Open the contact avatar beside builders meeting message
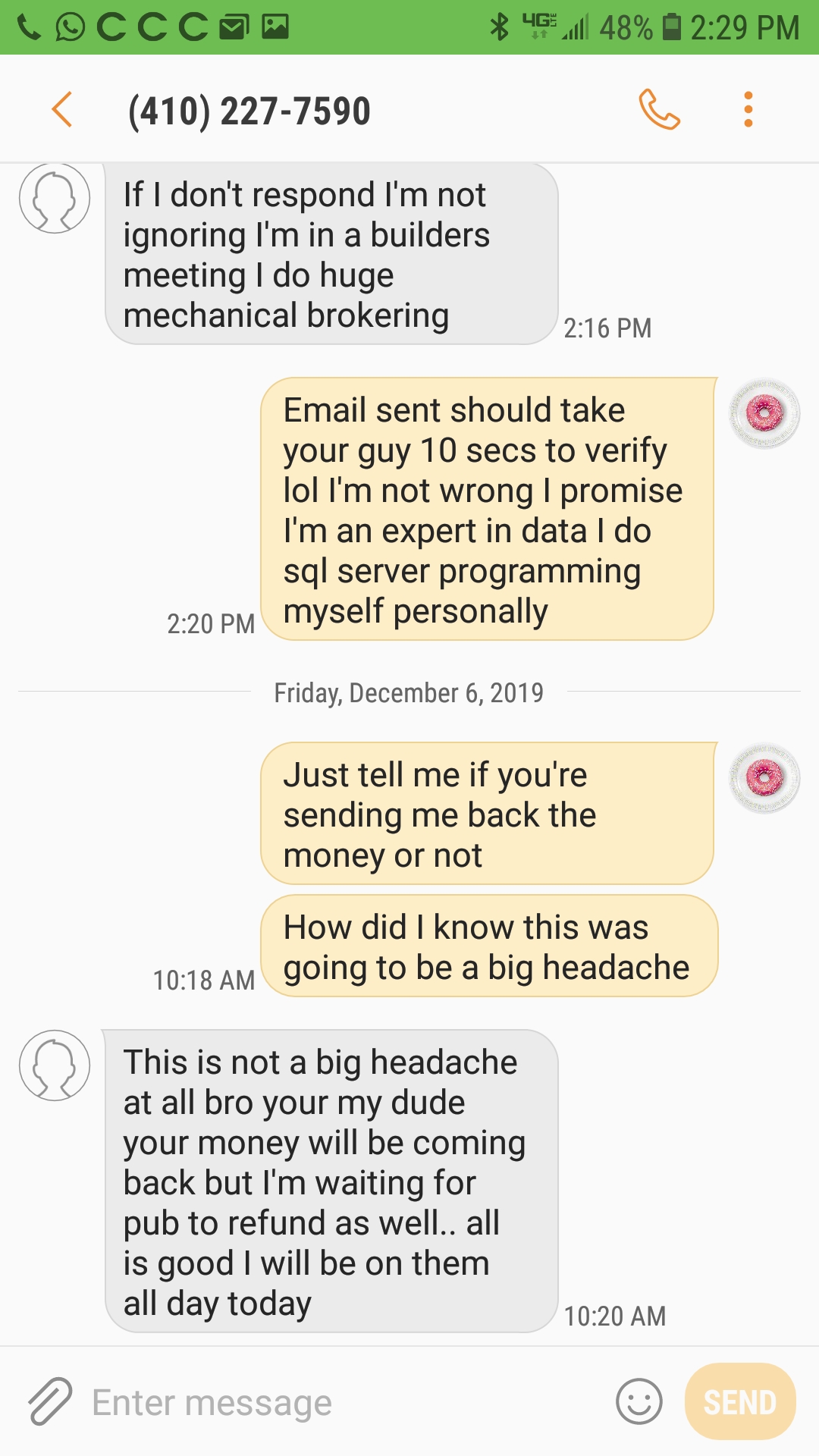Image resolution: width=819 pixels, height=1456 pixels. [55, 198]
